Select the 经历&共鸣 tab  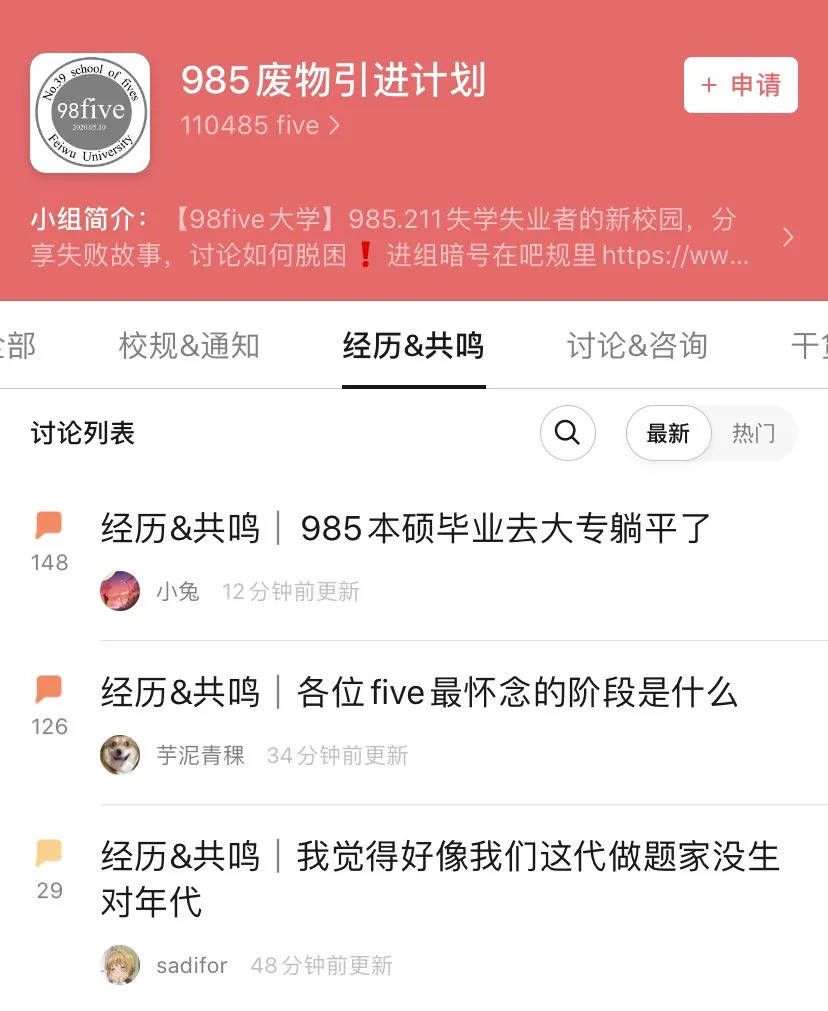[x=413, y=346]
